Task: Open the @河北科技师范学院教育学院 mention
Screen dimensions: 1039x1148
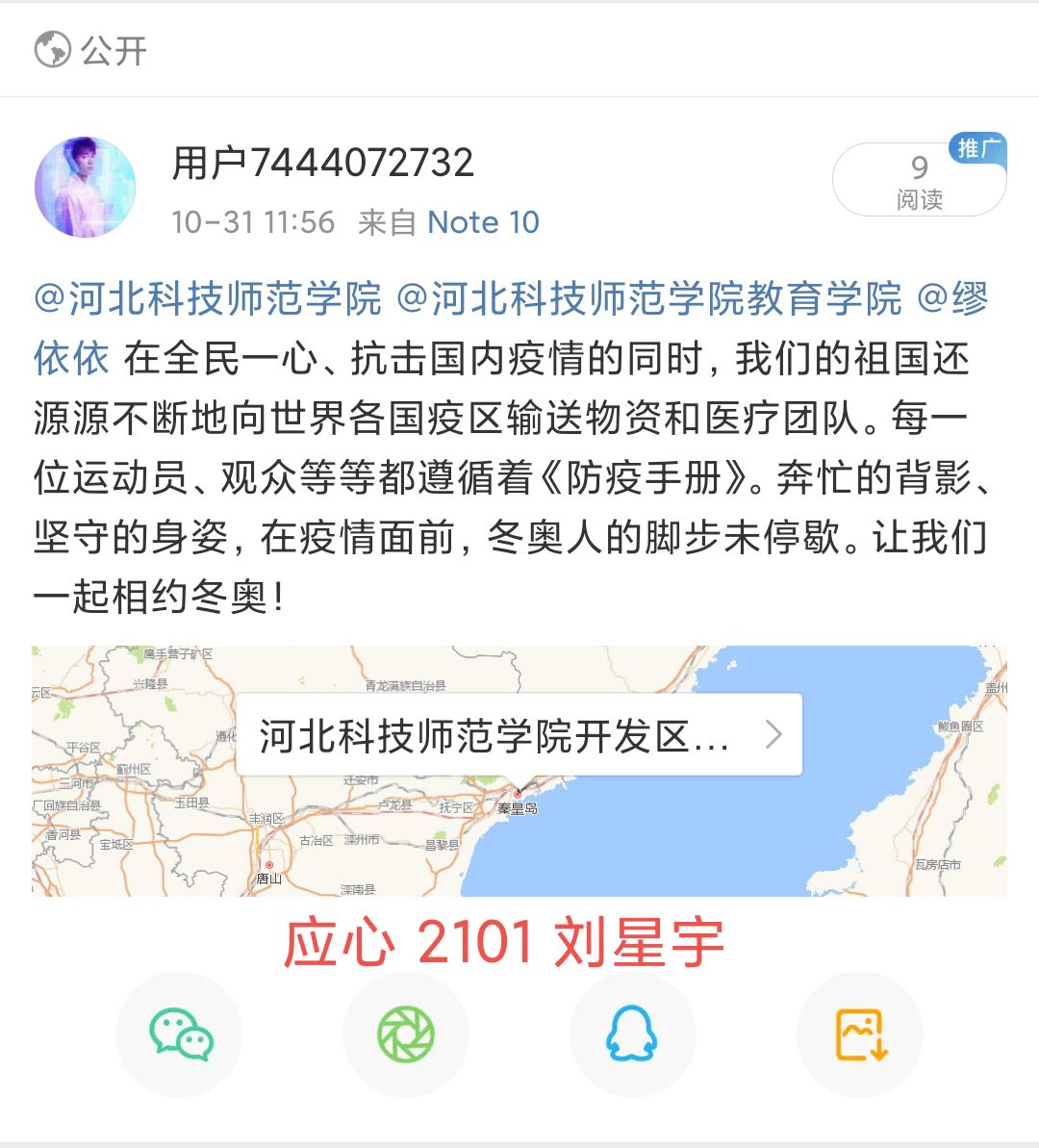Action: (x=649, y=299)
